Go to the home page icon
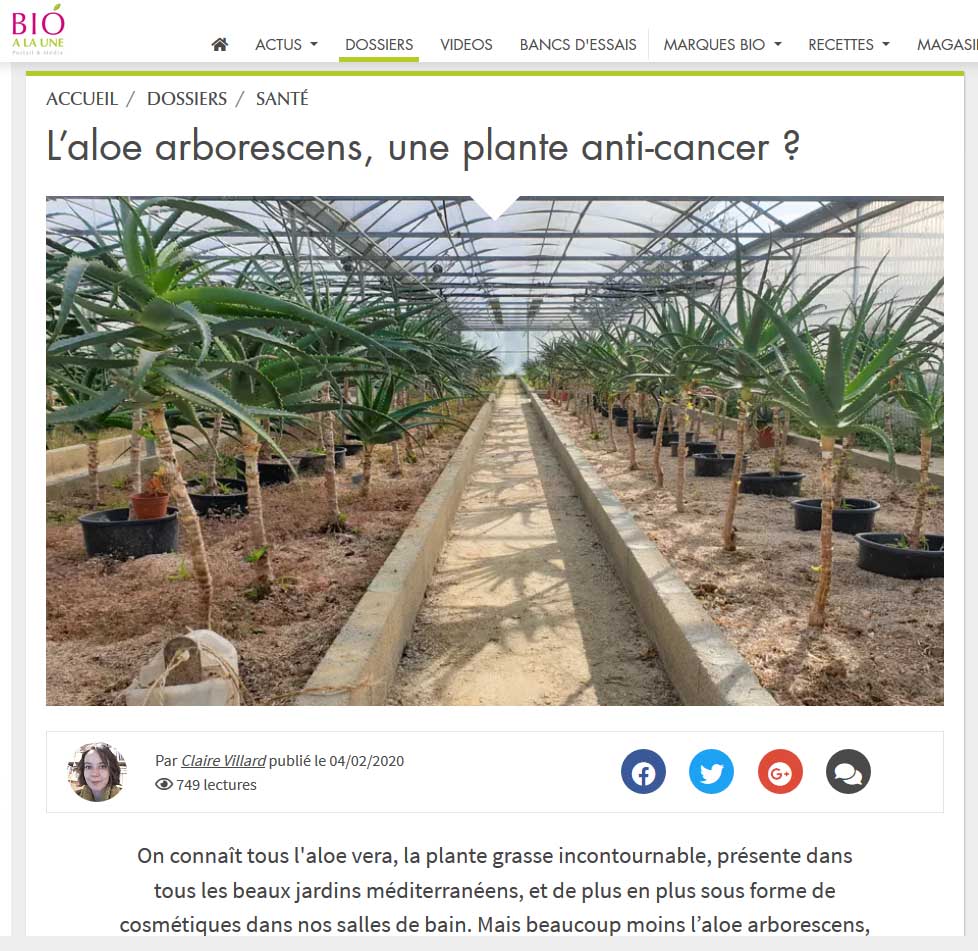 click(220, 44)
